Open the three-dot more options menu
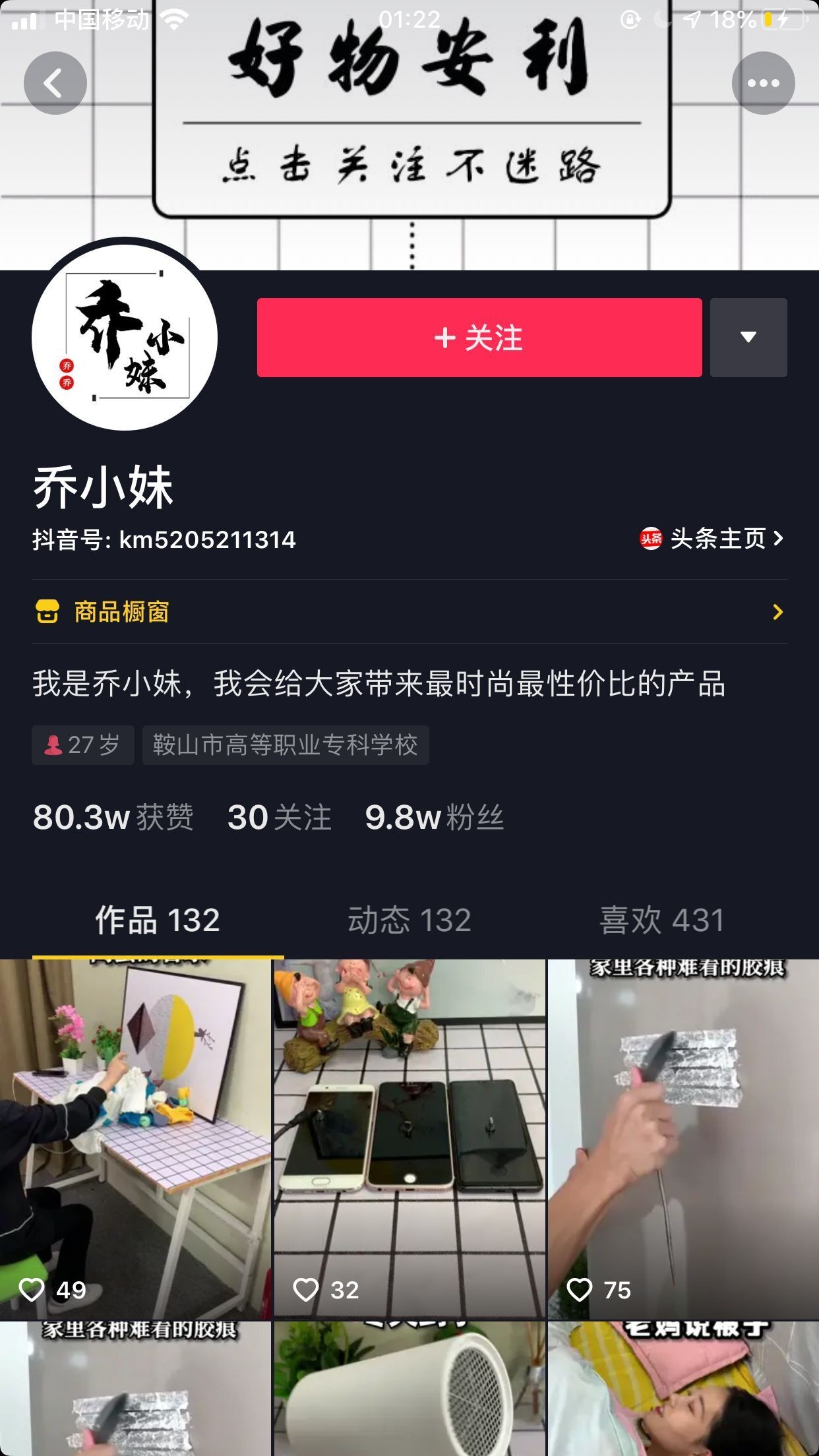The width and height of the screenshot is (819, 1456). tap(763, 83)
